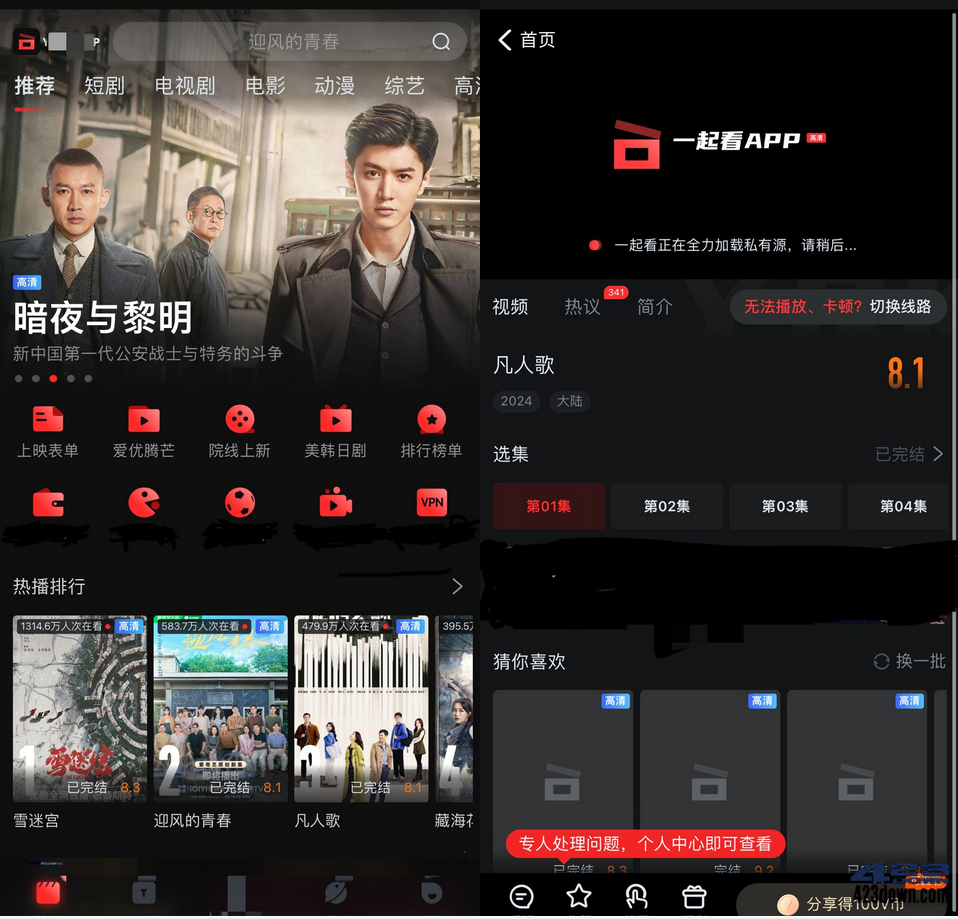Switch to the 电影 tab

pos(265,86)
